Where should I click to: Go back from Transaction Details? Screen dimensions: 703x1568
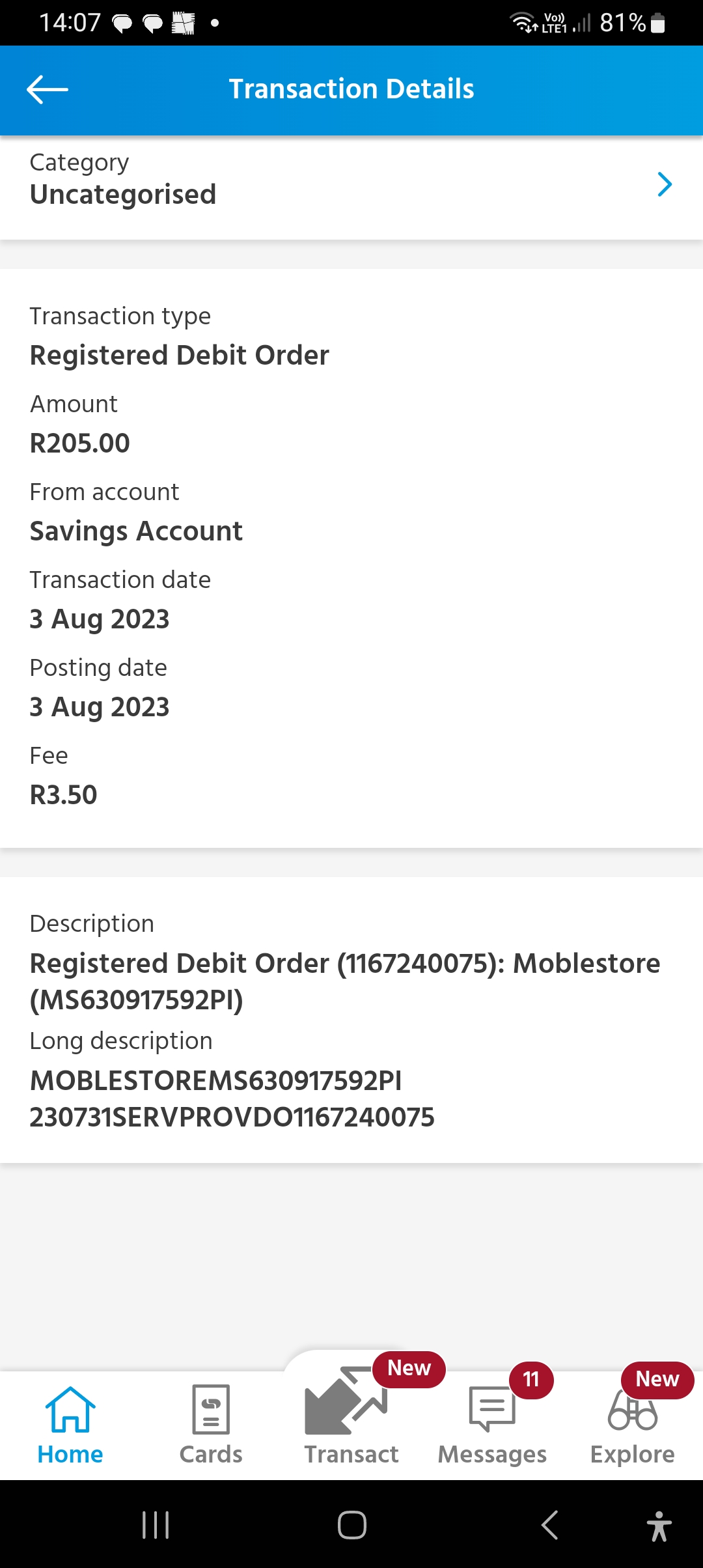click(48, 89)
